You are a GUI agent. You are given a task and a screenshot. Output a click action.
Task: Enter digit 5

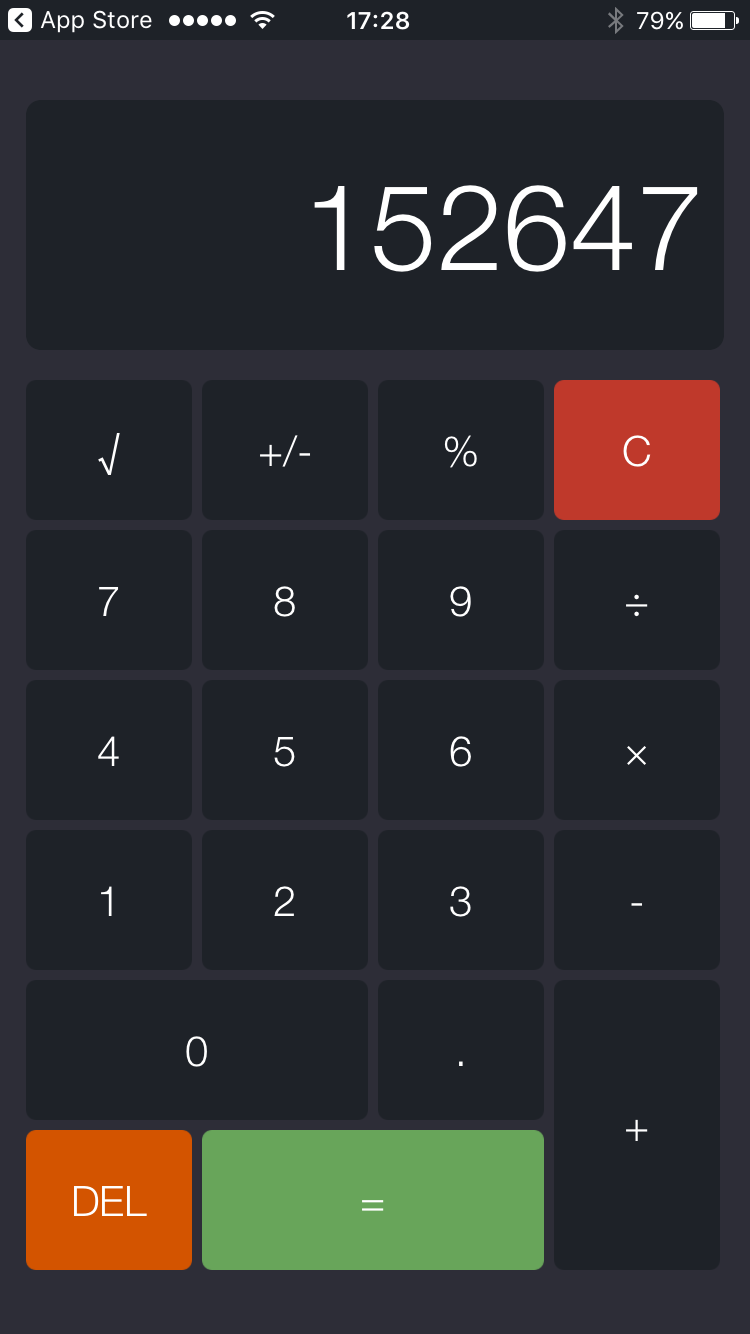tap(285, 750)
